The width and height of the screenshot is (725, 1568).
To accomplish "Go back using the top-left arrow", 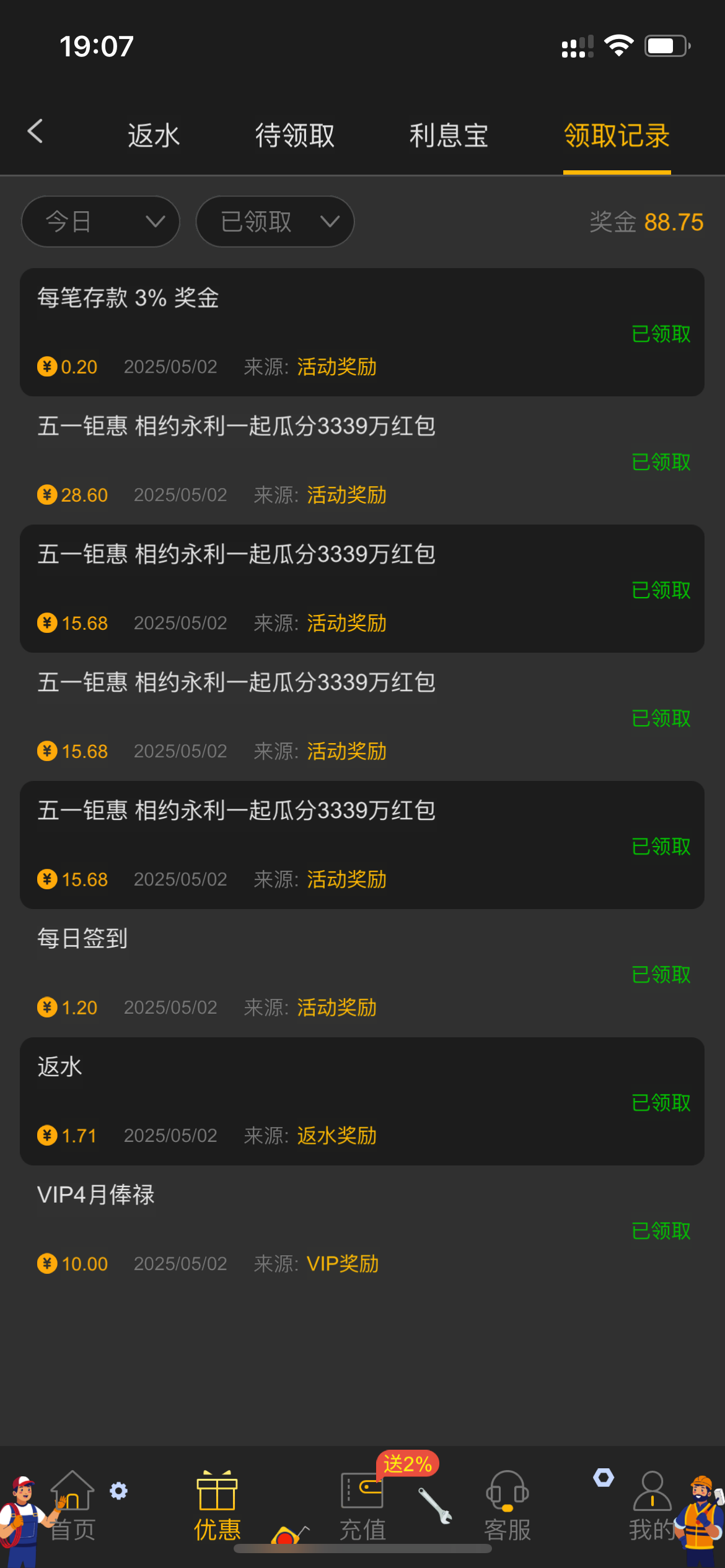I will point(36,132).
